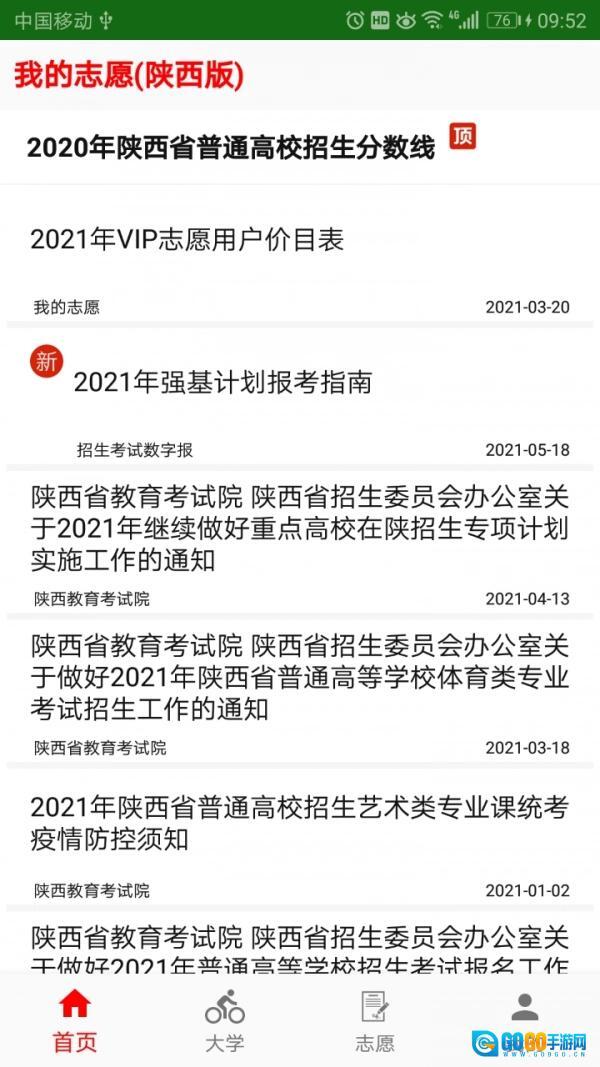Read the 体育类专业考试招生工作 notice

point(300,678)
